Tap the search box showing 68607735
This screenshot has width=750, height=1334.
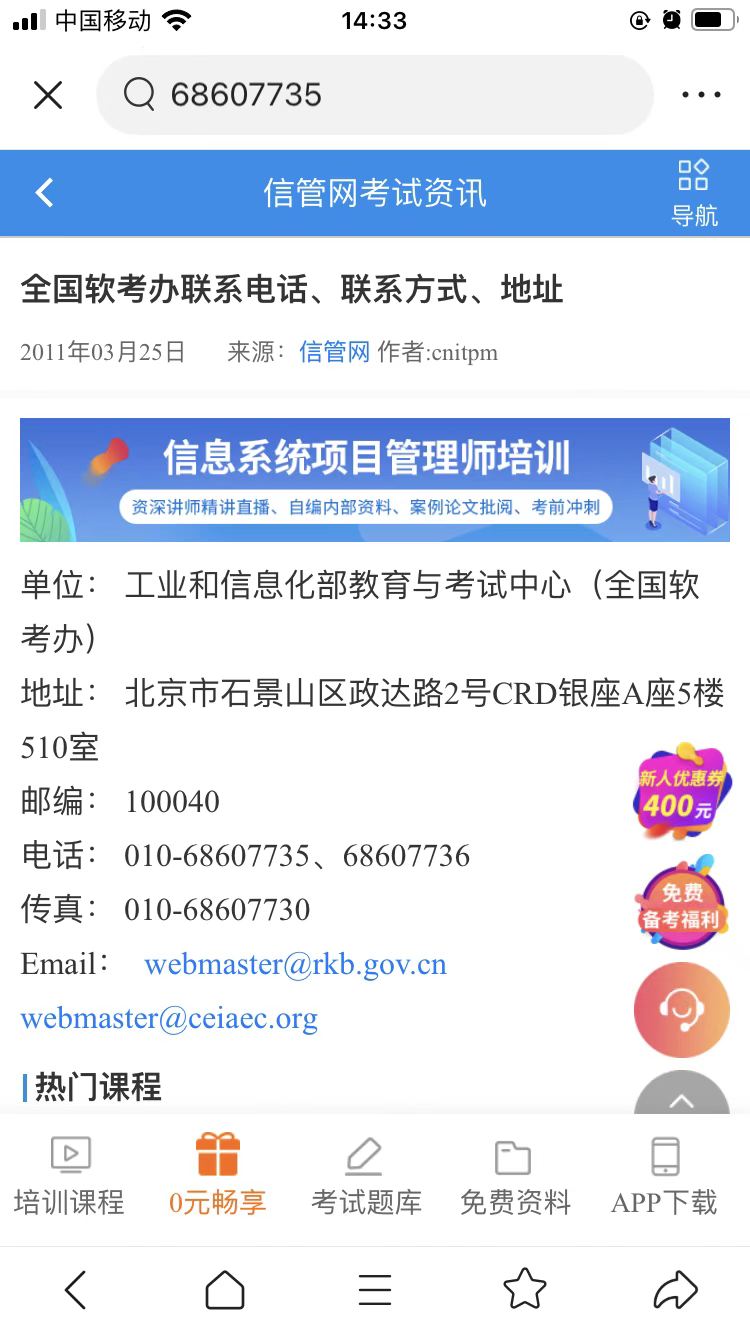375,95
